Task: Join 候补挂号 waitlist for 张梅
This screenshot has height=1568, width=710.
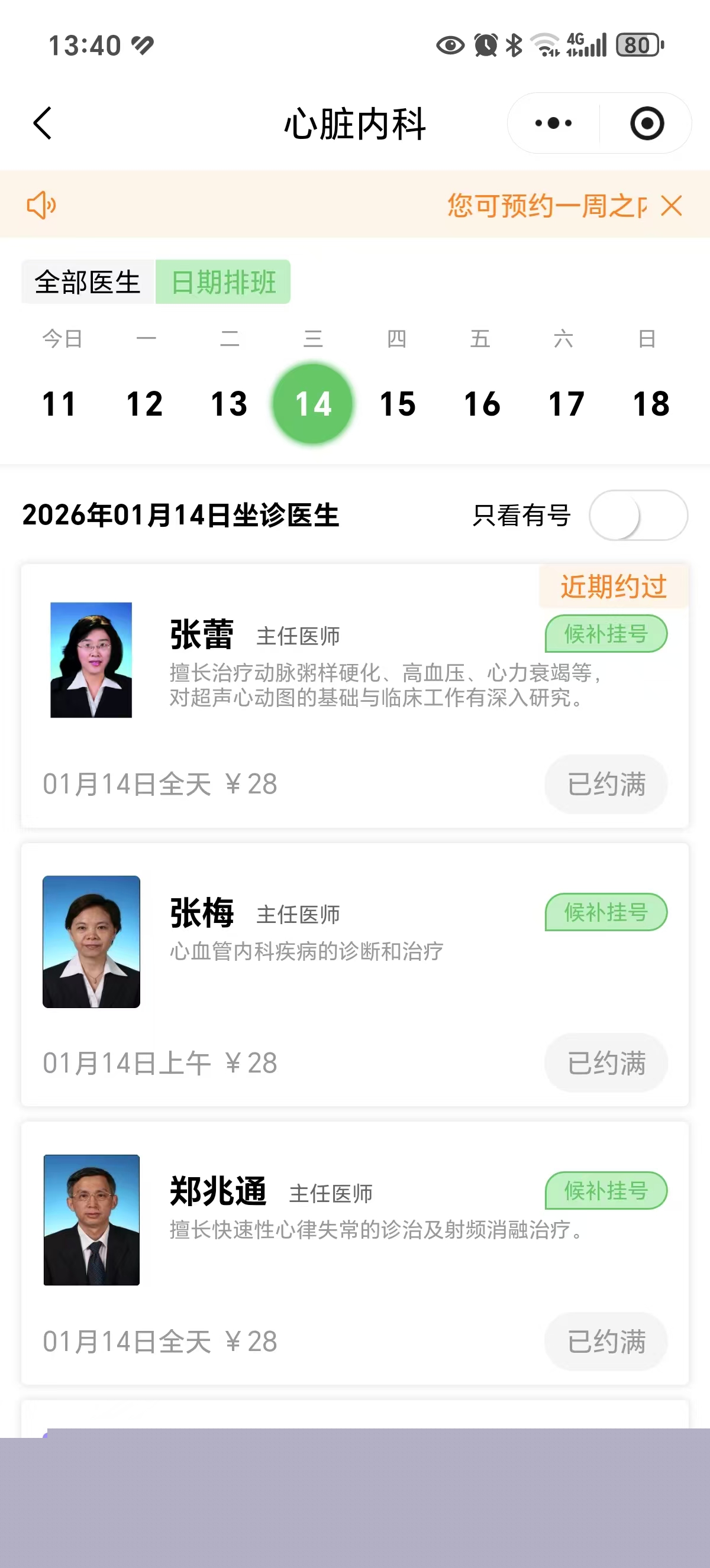Action: (605, 912)
